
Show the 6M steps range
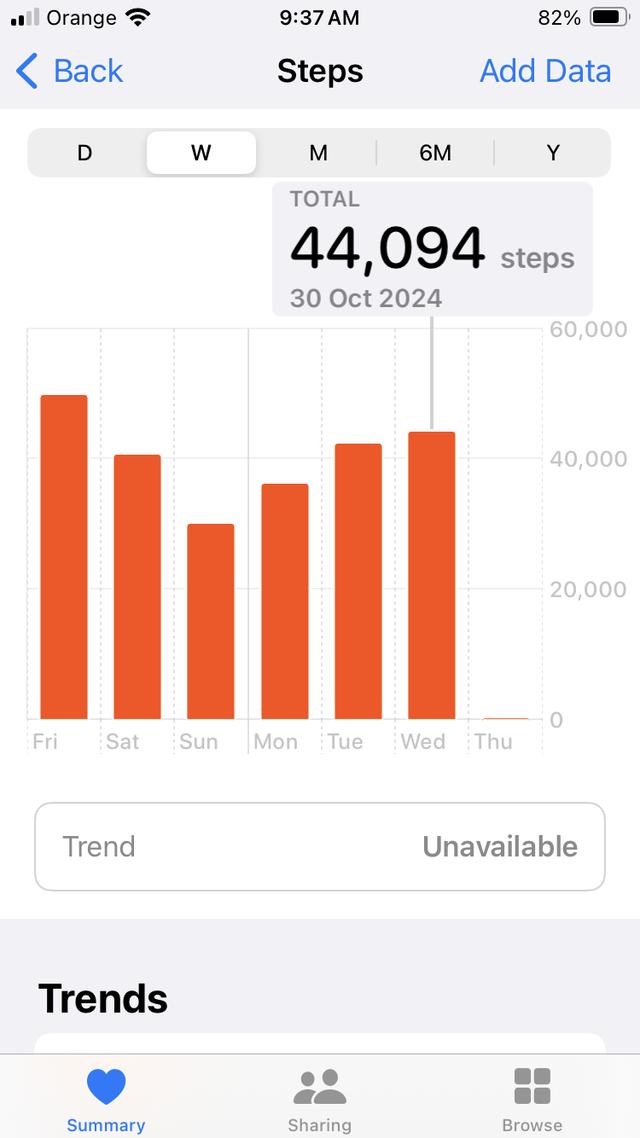[x=435, y=153]
